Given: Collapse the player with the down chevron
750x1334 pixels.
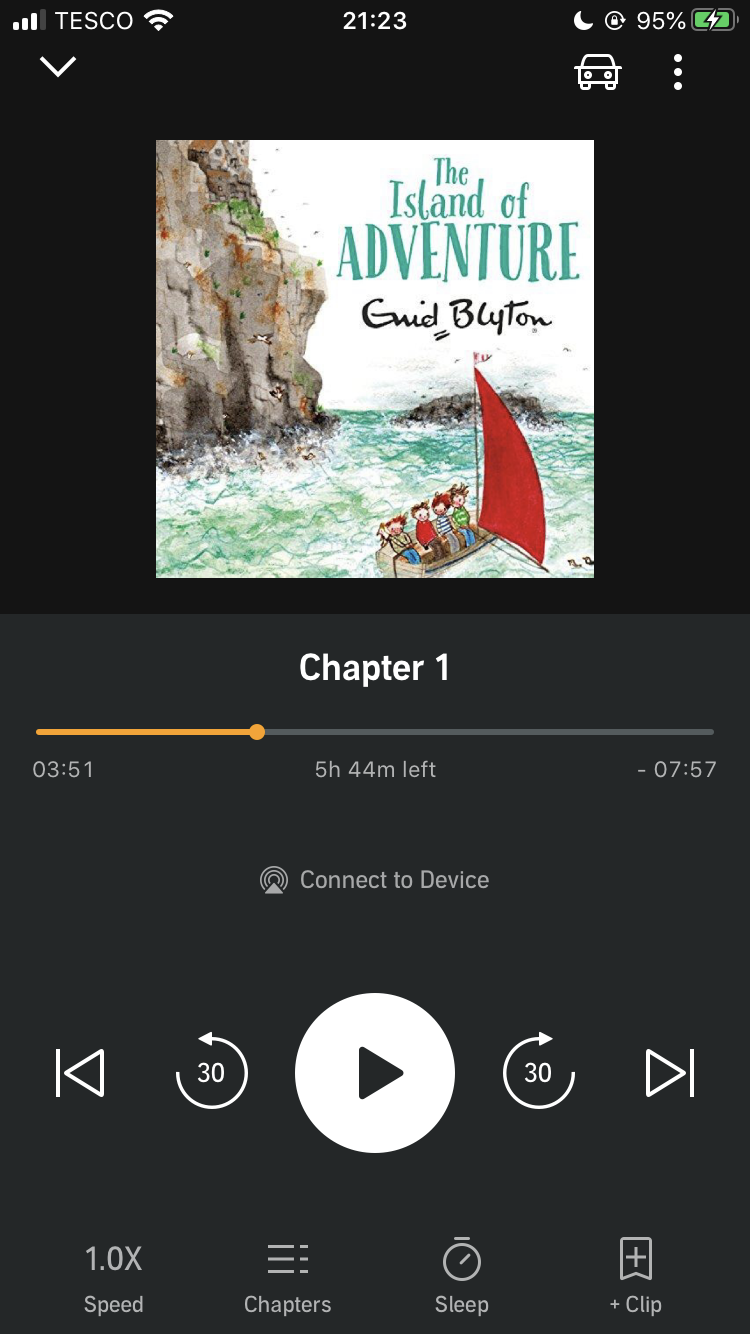Looking at the screenshot, I should [x=58, y=68].
